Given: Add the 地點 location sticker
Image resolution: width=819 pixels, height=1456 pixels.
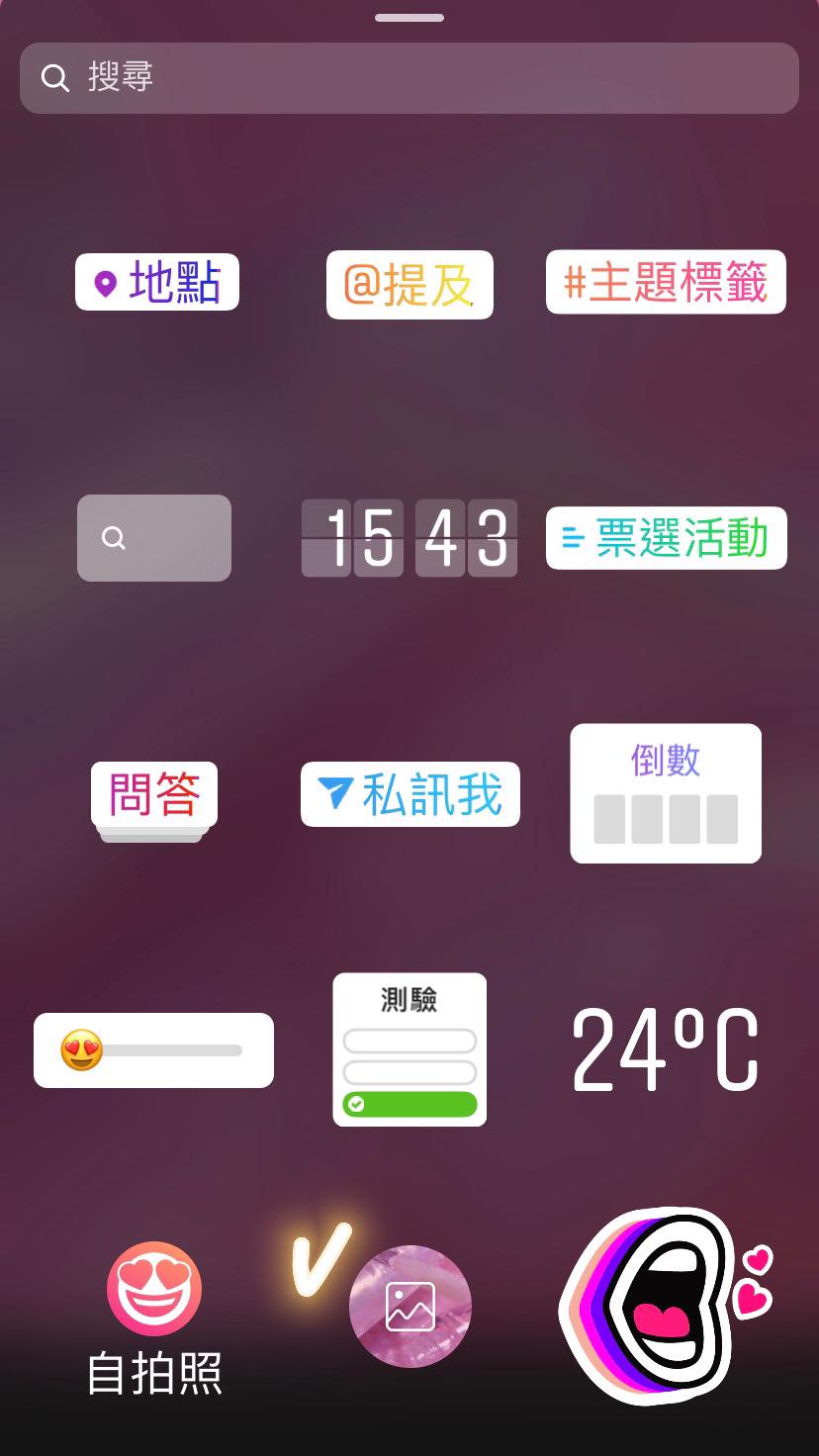Looking at the screenshot, I should (x=157, y=283).
